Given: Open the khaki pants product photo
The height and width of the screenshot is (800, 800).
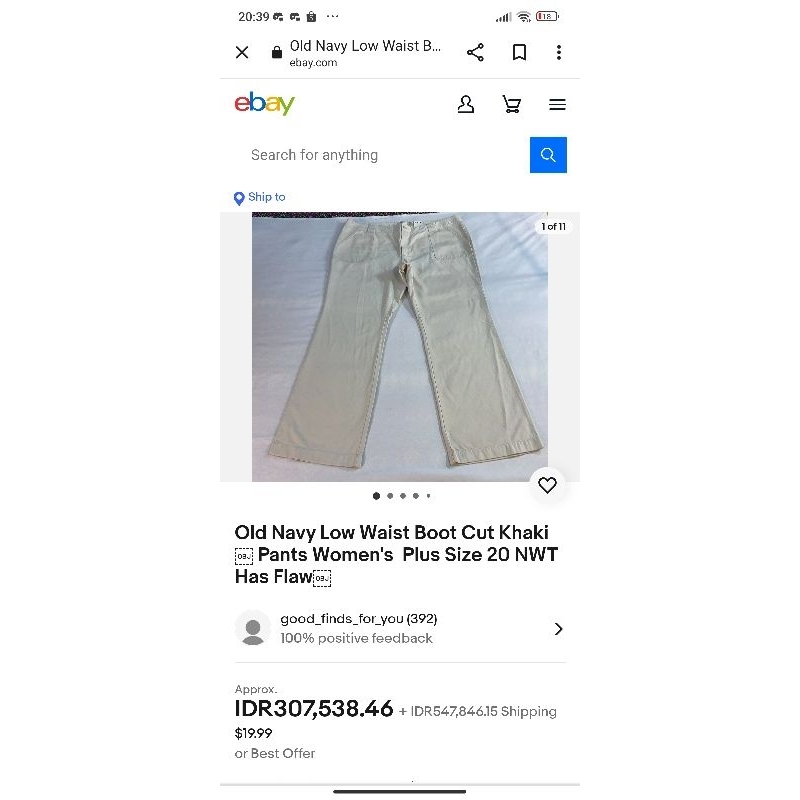Looking at the screenshot, I should pyautogui.click(x=399, y=346).
